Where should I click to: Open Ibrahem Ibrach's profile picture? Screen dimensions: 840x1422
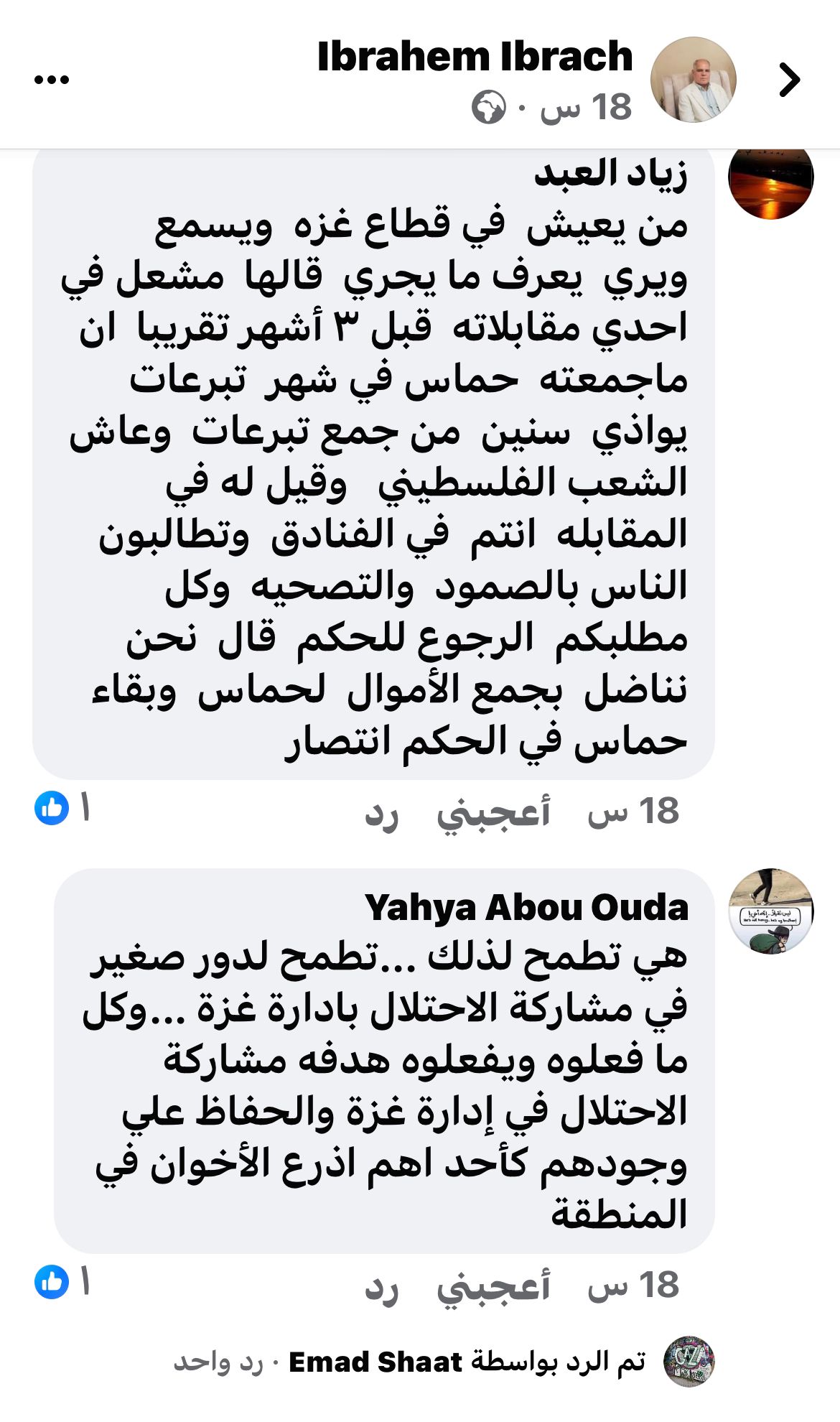tap(693, 80)
